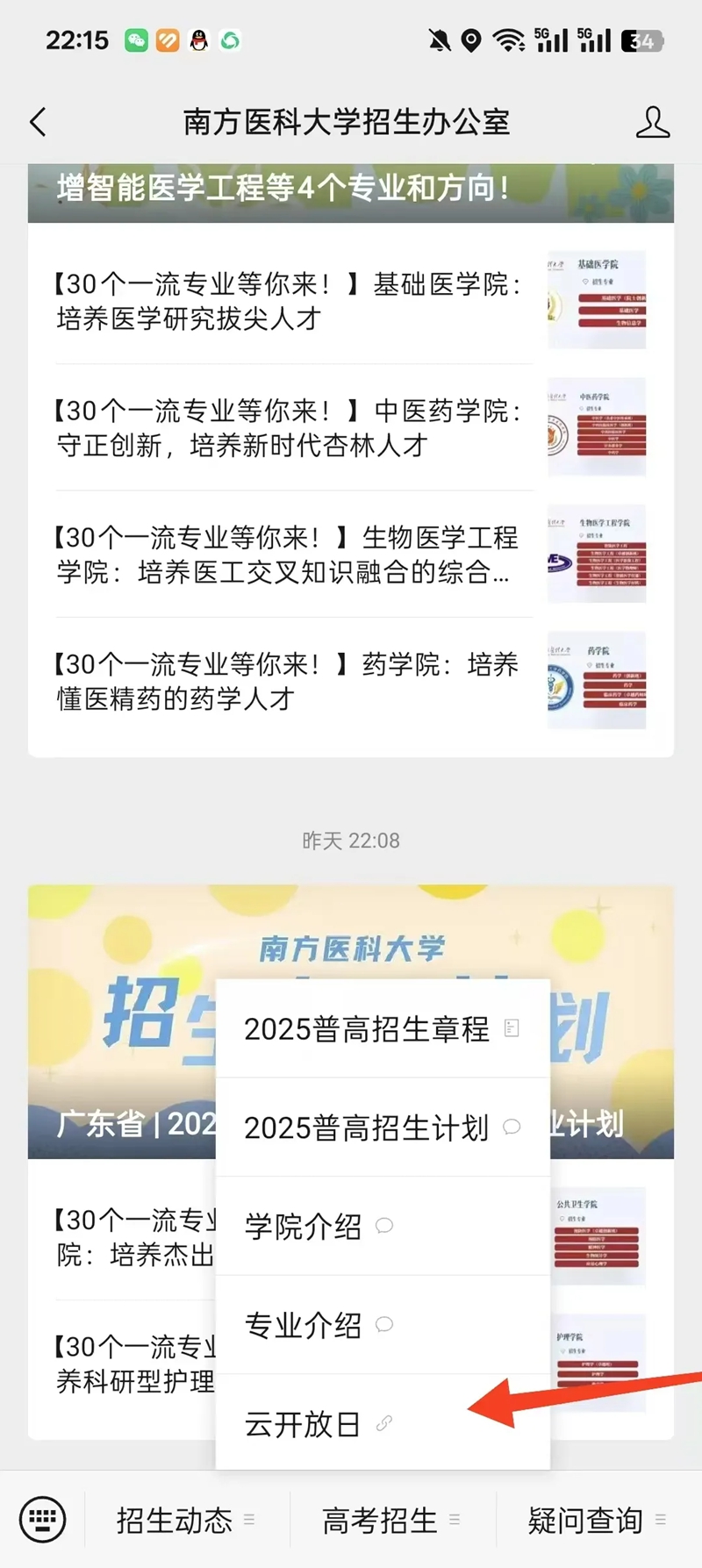Image resolution: width=702 pixels, height=1568 pixels.
Task: Collapse the 高考招生 menu
Action: coord(390,1520)
